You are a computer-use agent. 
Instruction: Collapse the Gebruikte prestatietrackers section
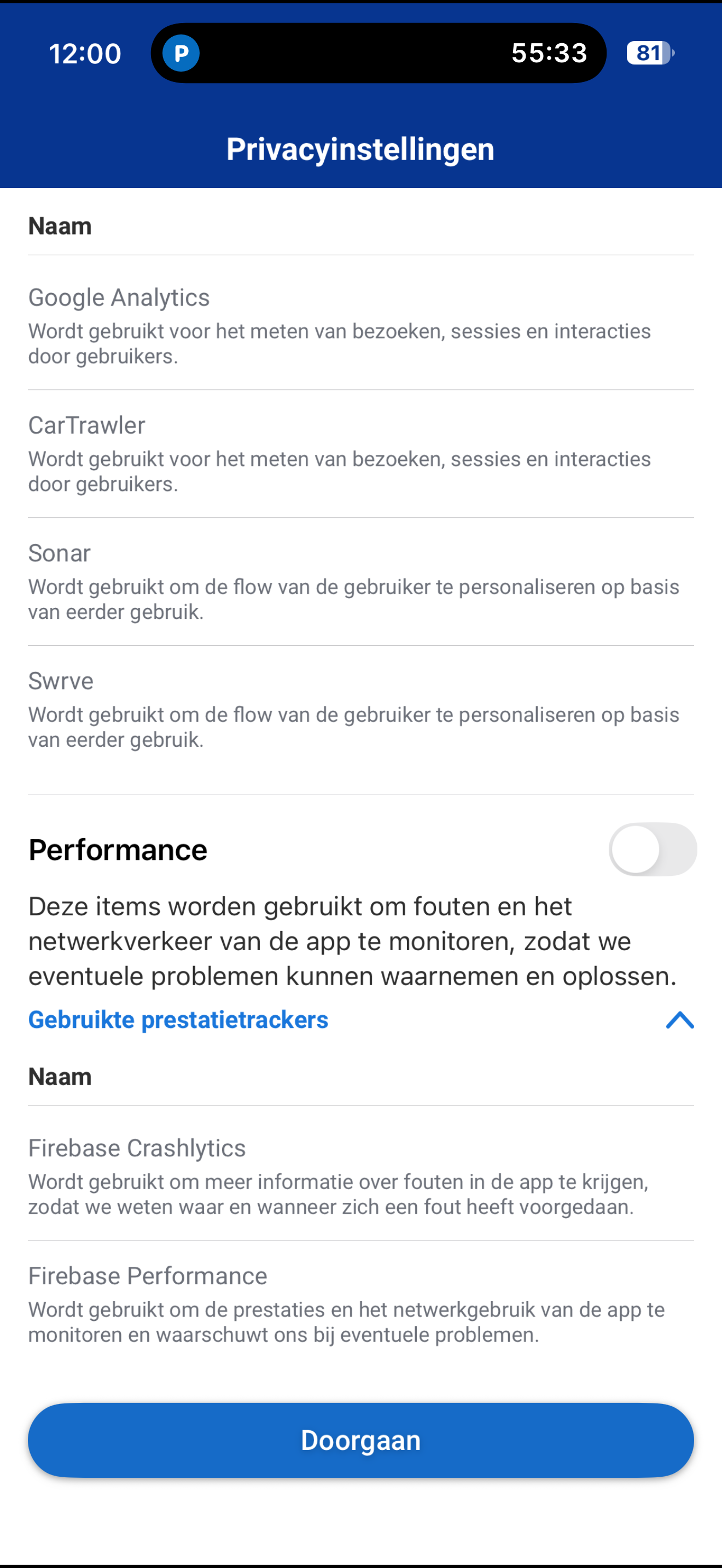[679, 1020]
